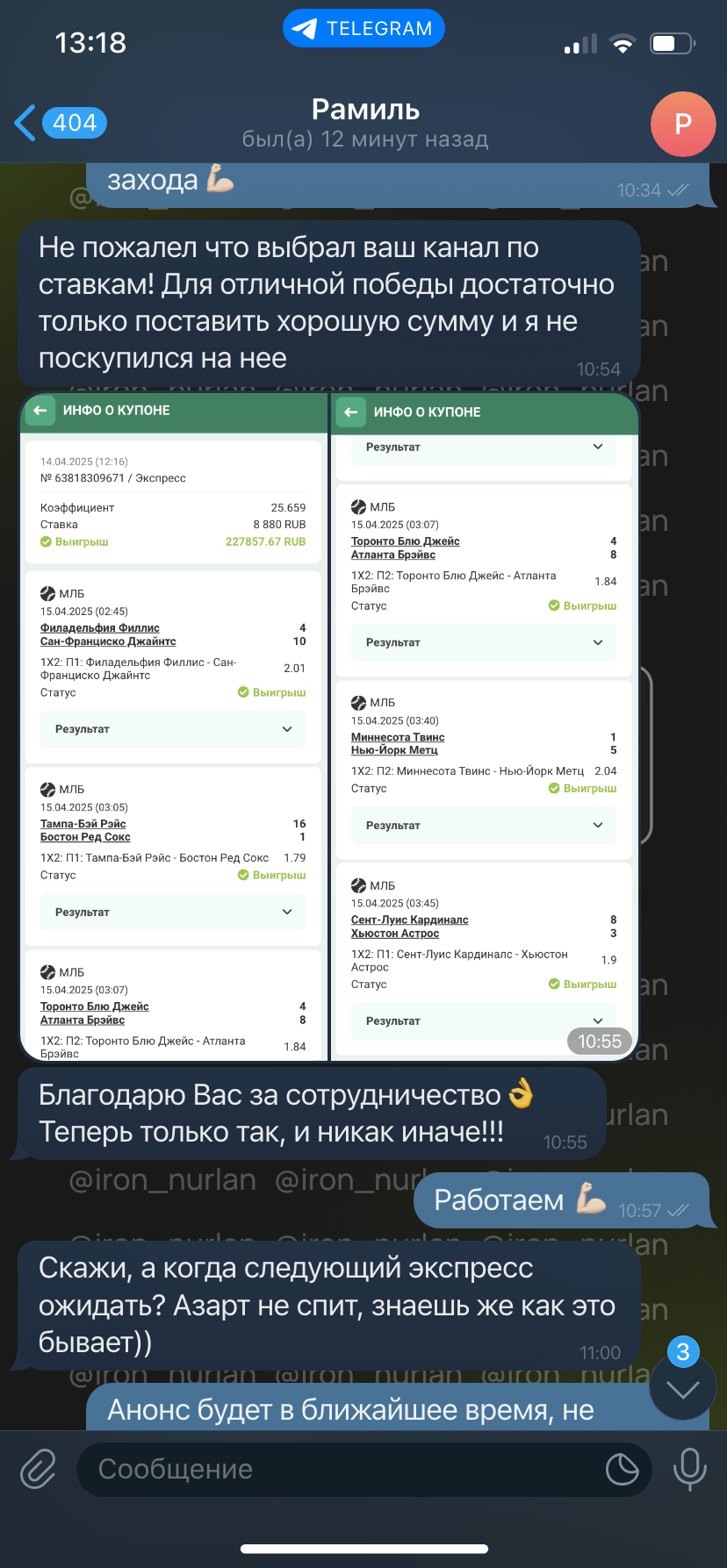Record a voice message with the microphone

(689, 1469)
